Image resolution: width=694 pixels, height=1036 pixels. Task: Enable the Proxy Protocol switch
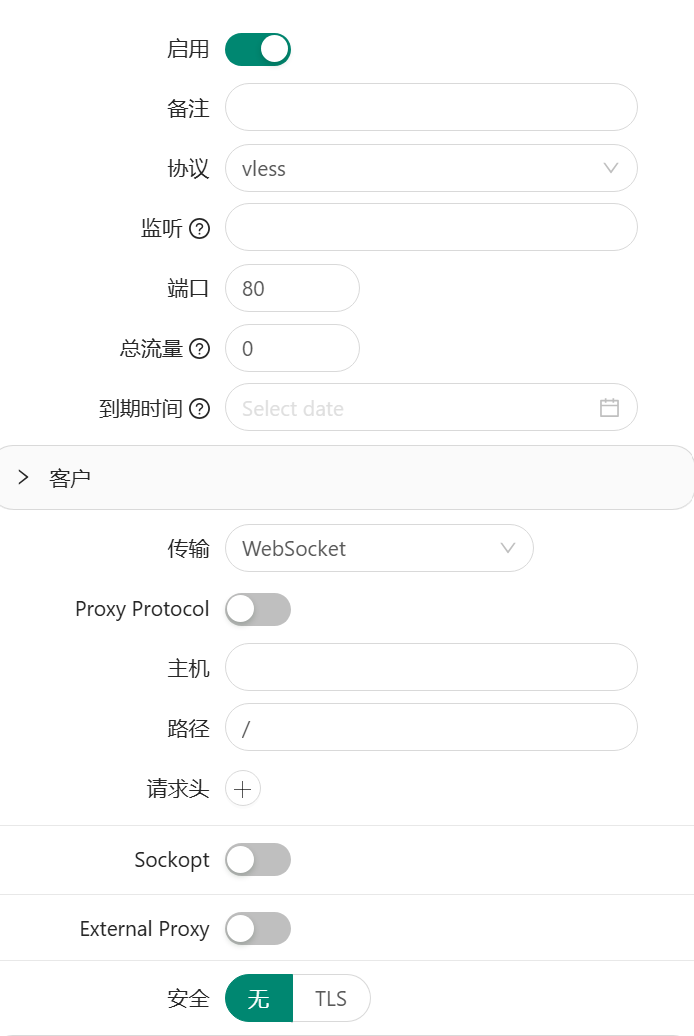coord(257,609)
